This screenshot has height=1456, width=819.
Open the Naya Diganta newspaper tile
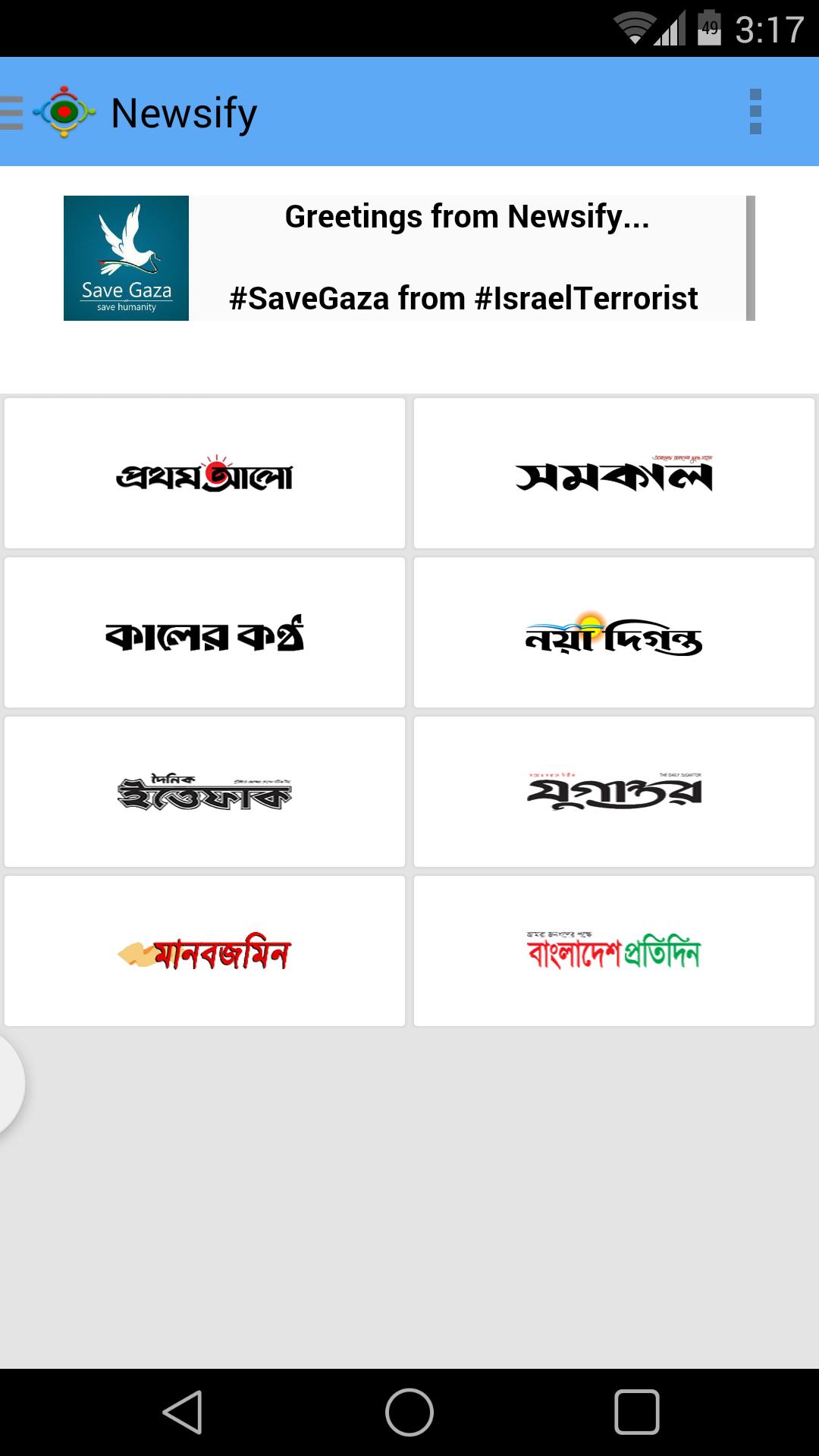pyautogui.click(x=614, y=632)
